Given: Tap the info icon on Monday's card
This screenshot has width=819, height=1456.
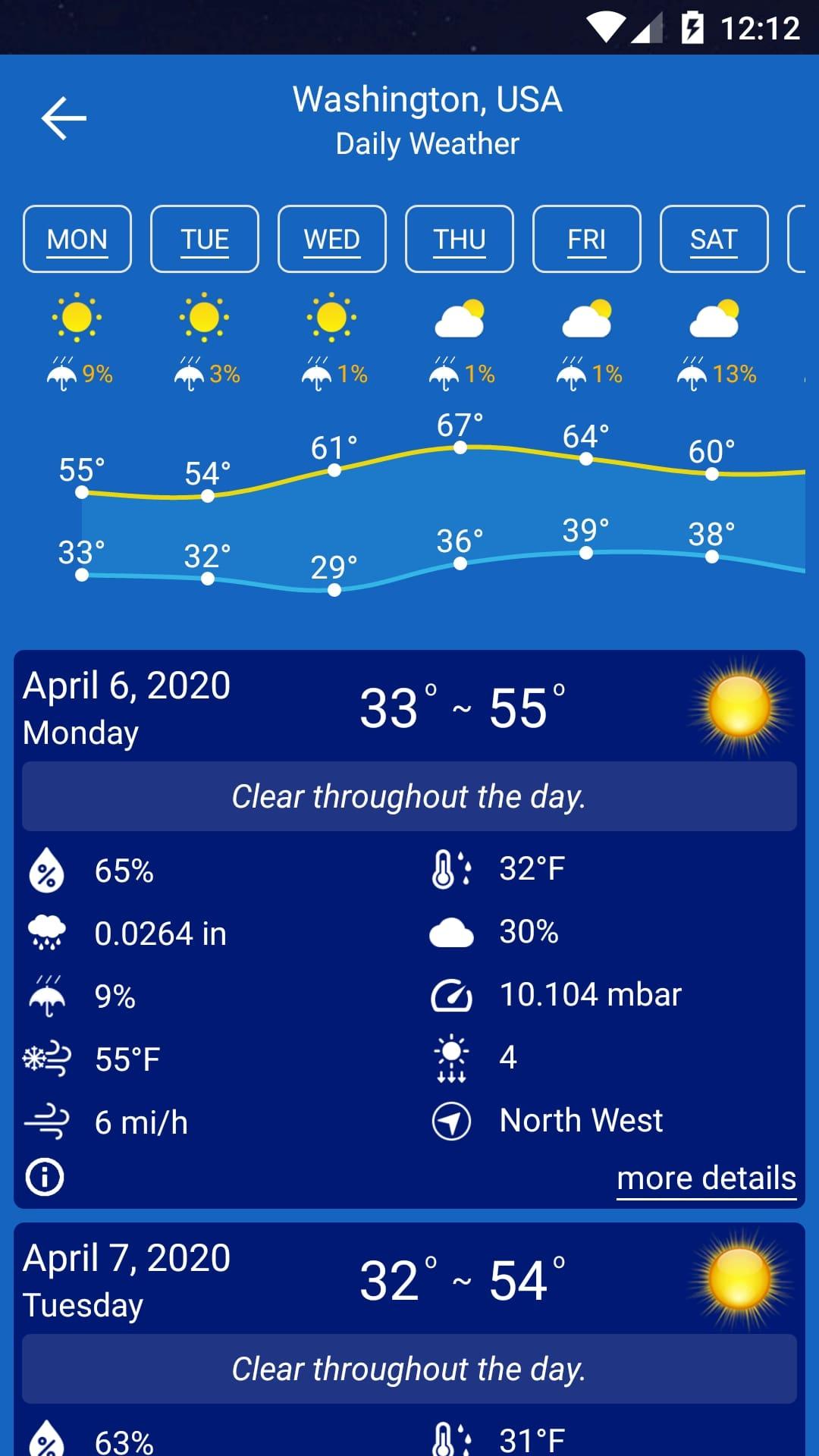Looking at the screenshot, I should 45,1177.
